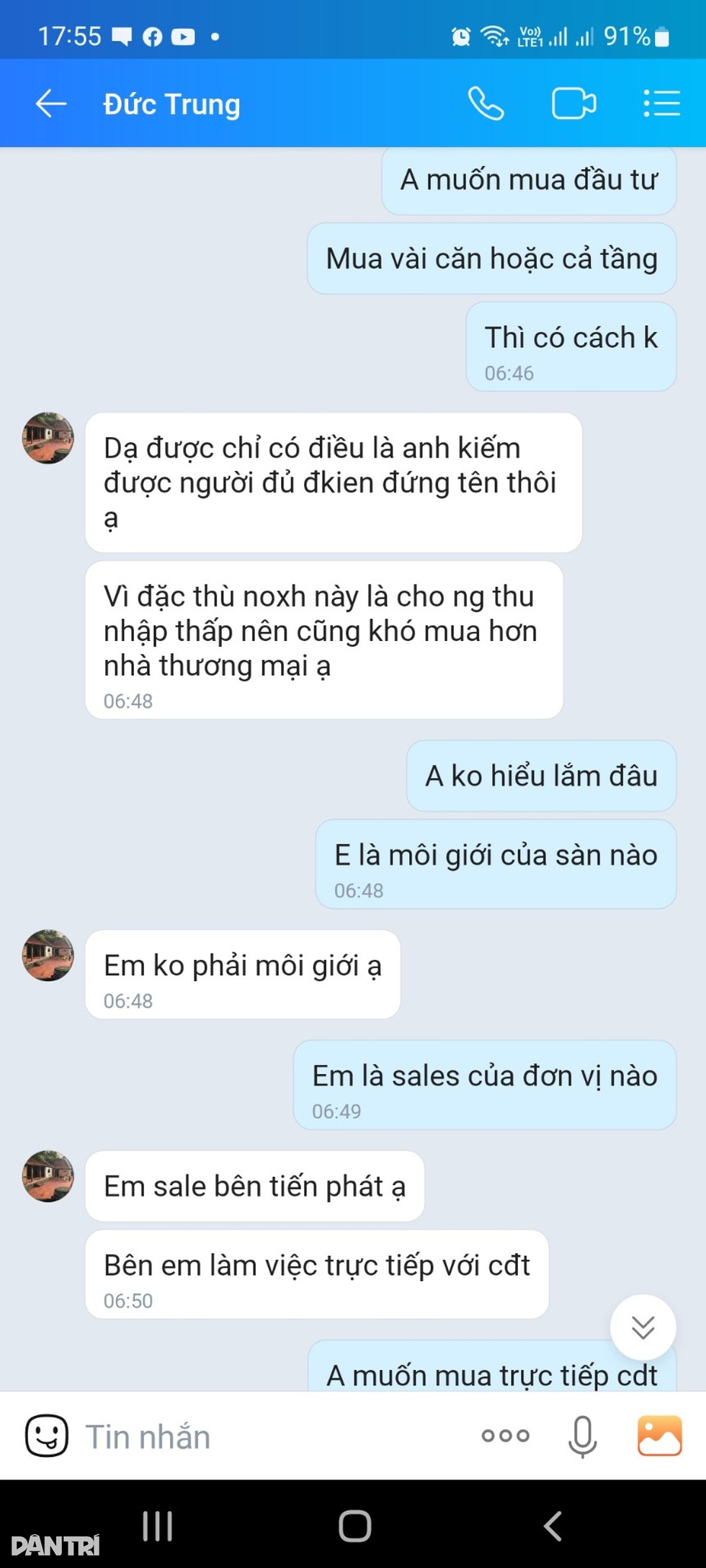Open the chat options menu
Screen dimensions: 706x1568
point(661,104)
